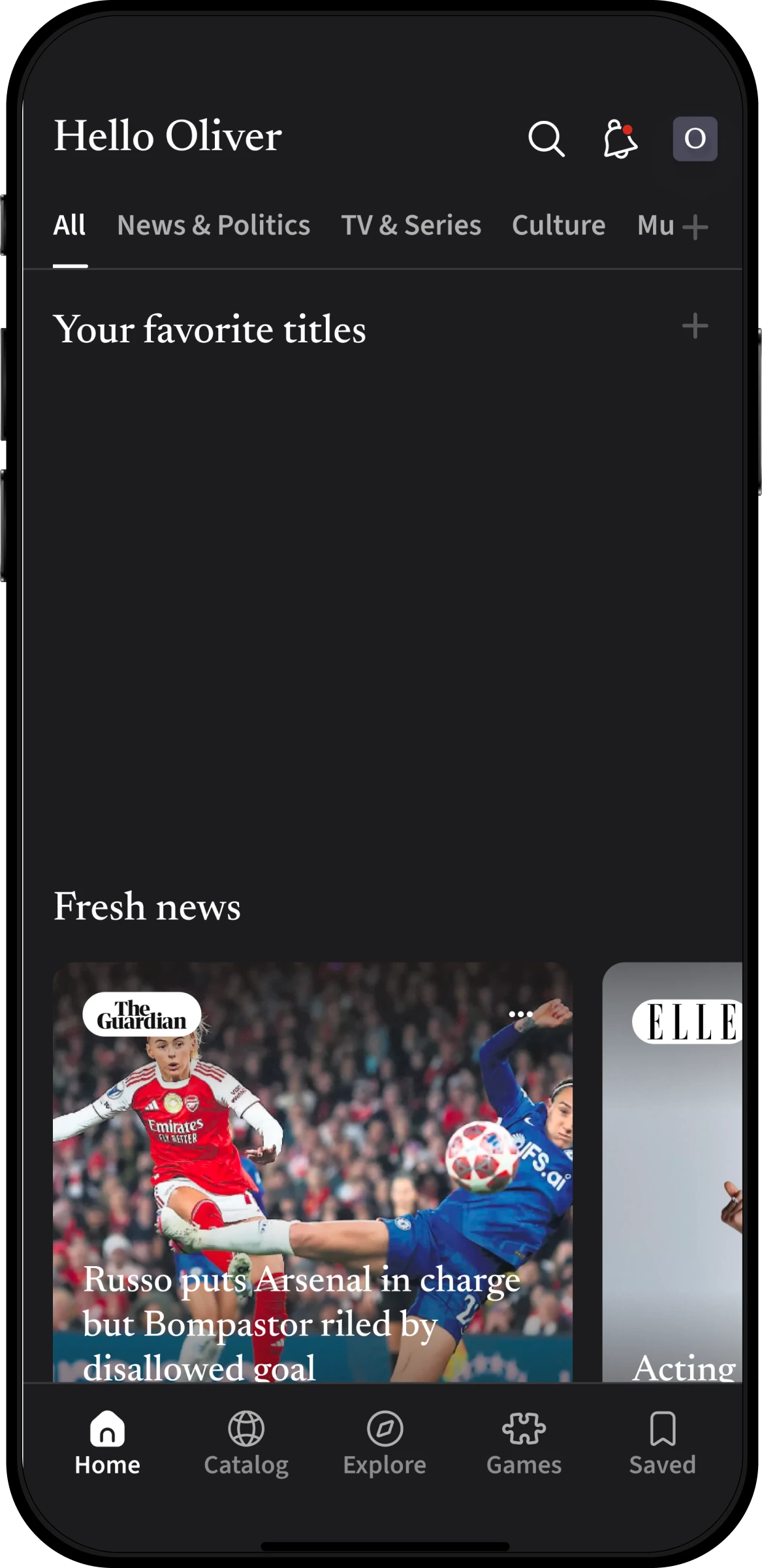Viewport: 762px width, 1568px height.
Task: Select the All tab
Action: click(x=69, y=225)
